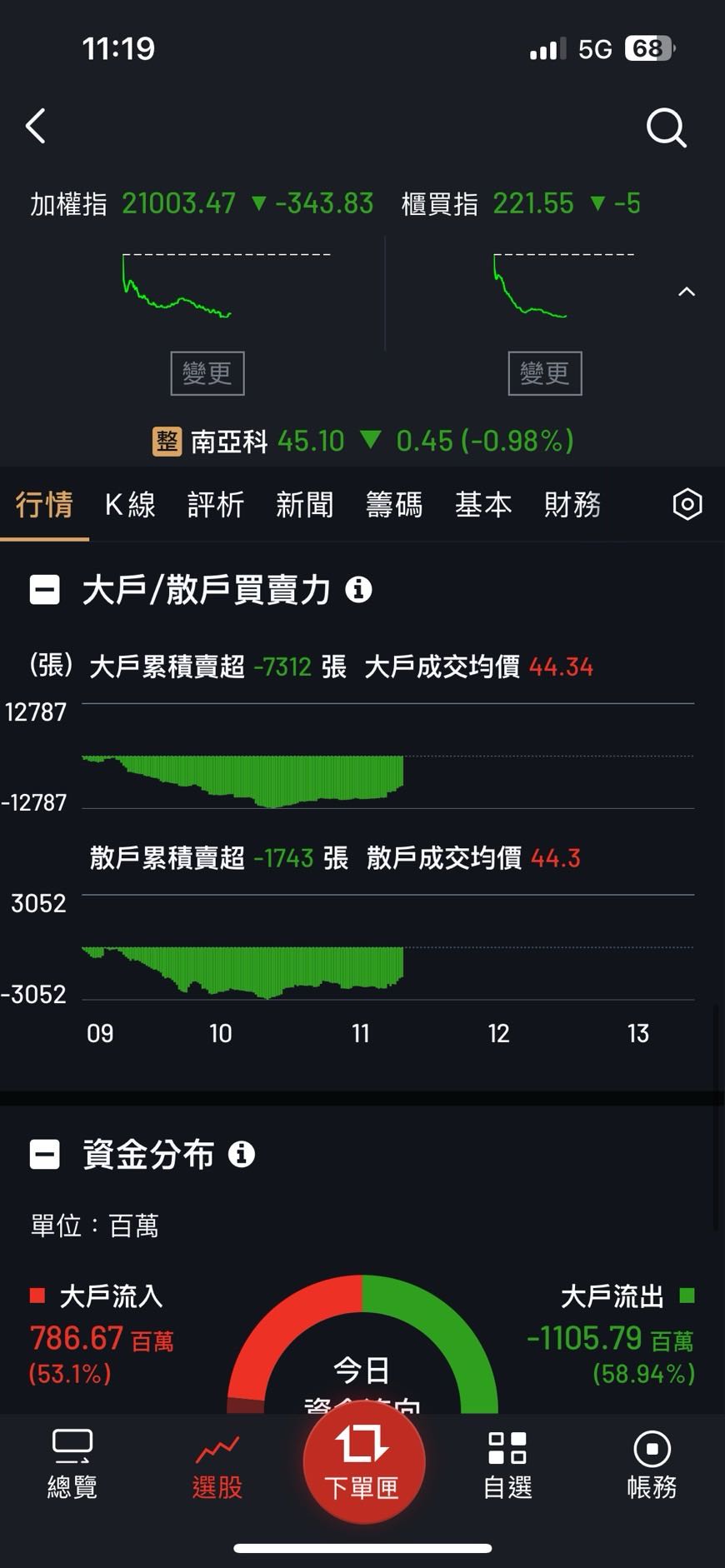
Task: Collapse the index charts with the chevron
Action: [x=686, y=292]
